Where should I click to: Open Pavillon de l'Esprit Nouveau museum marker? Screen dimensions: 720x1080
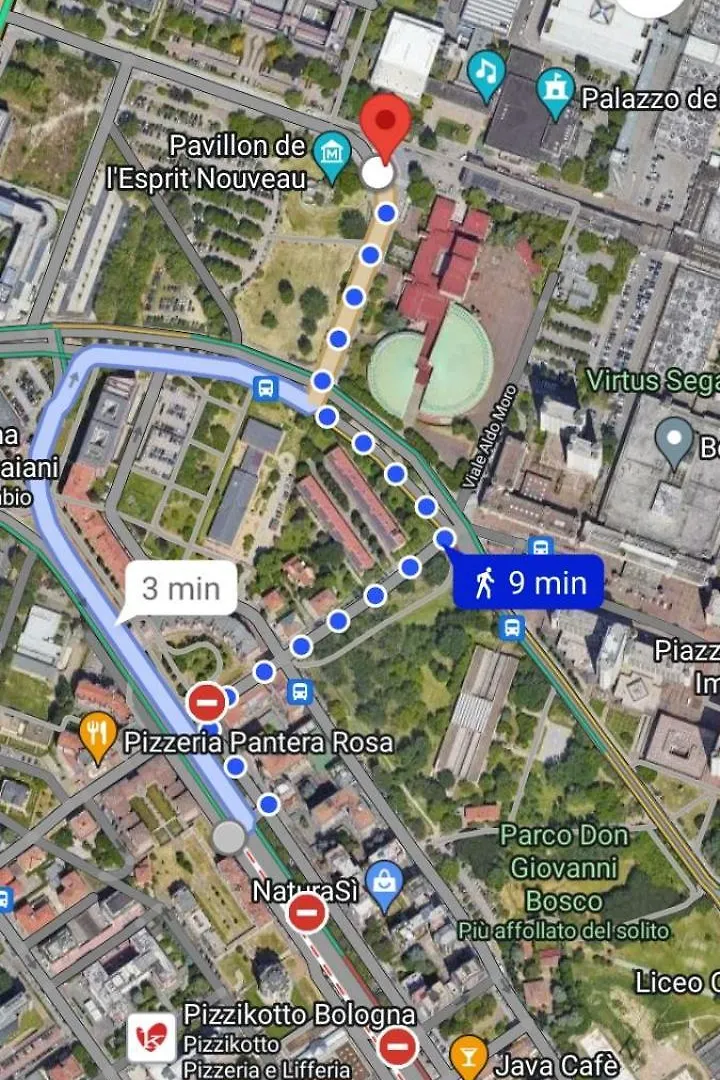[330, 152]
